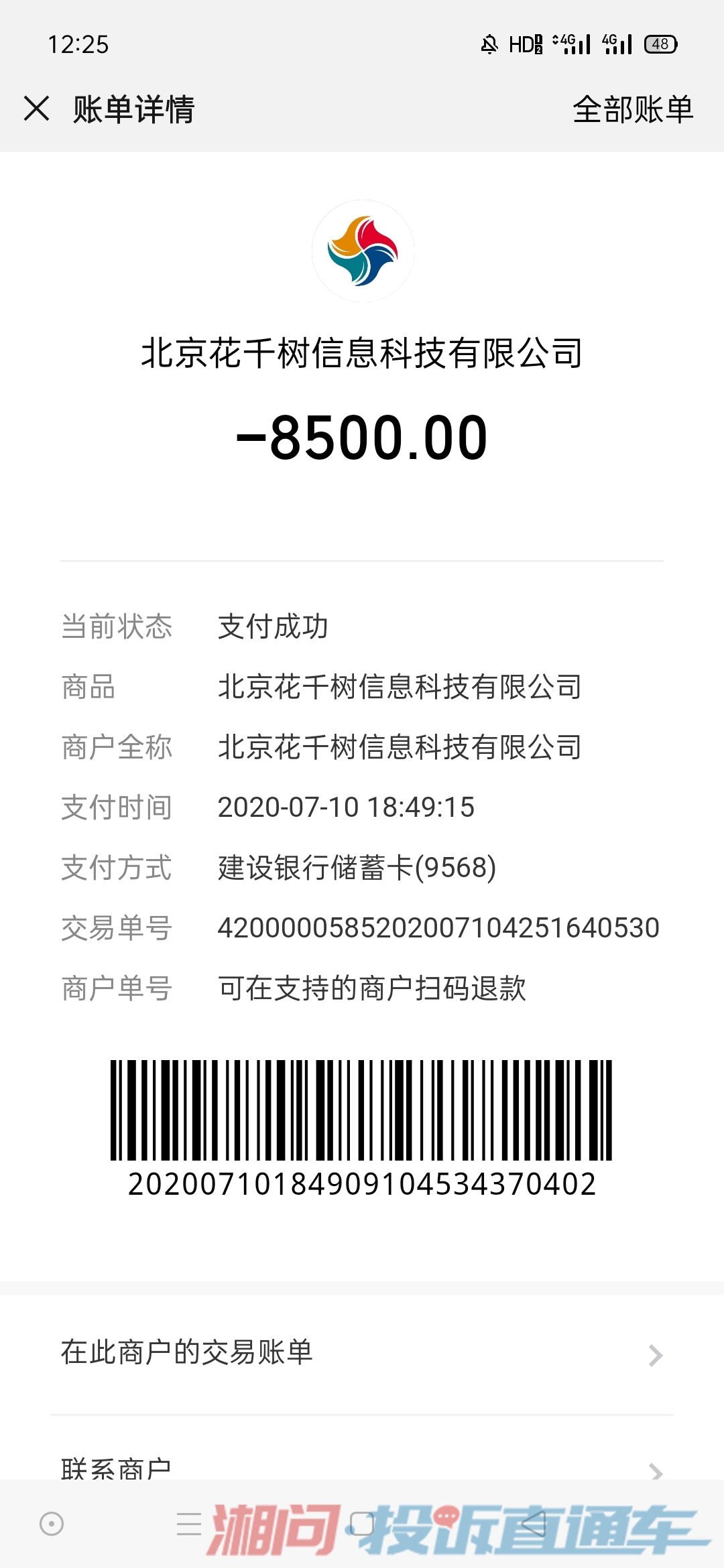The width and height of the screenshot is (724, 1568).
Task: Open 在此商户的交易账单 row
Action: 362,1354
